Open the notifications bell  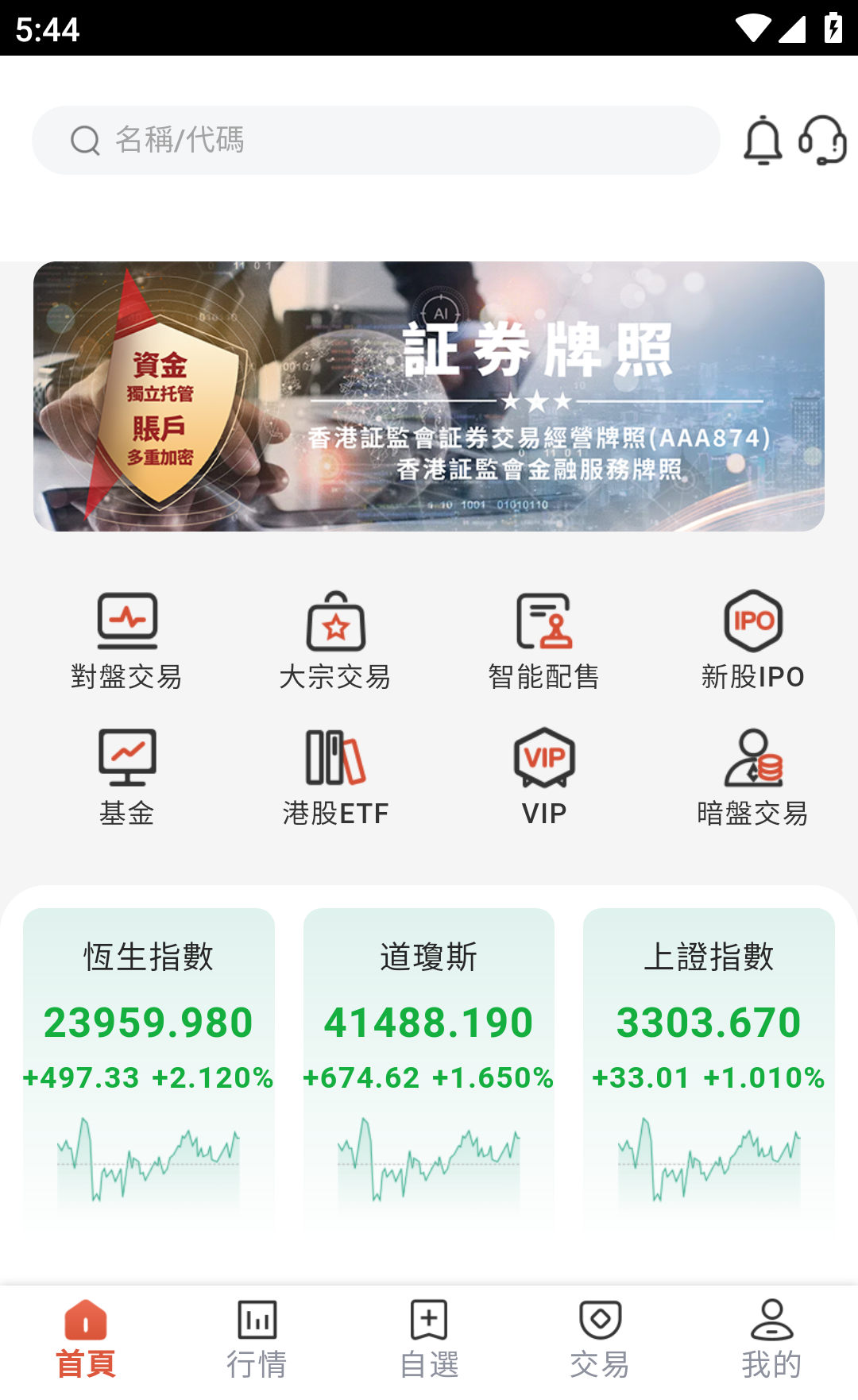(763, 141)
